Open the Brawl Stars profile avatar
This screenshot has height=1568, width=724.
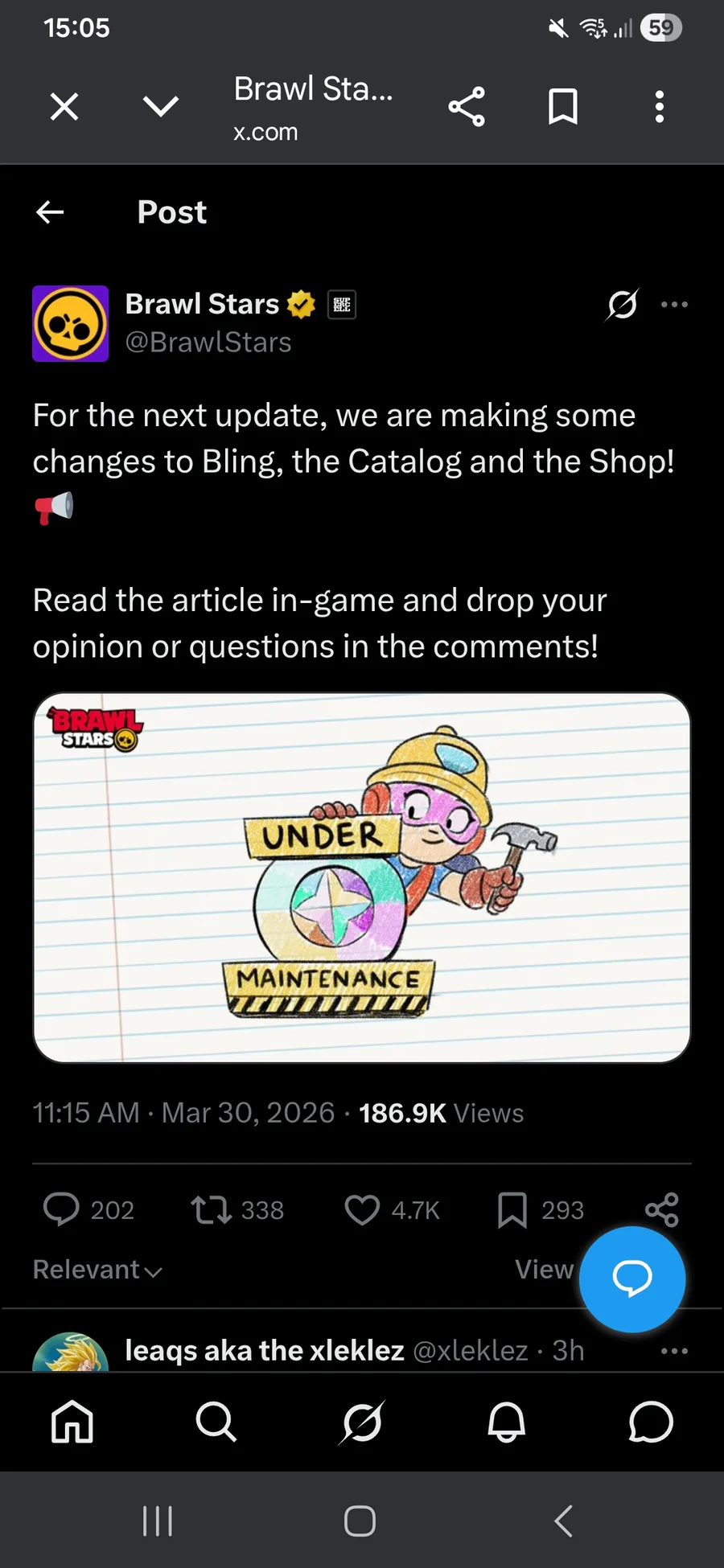click(x=71, y=323)
